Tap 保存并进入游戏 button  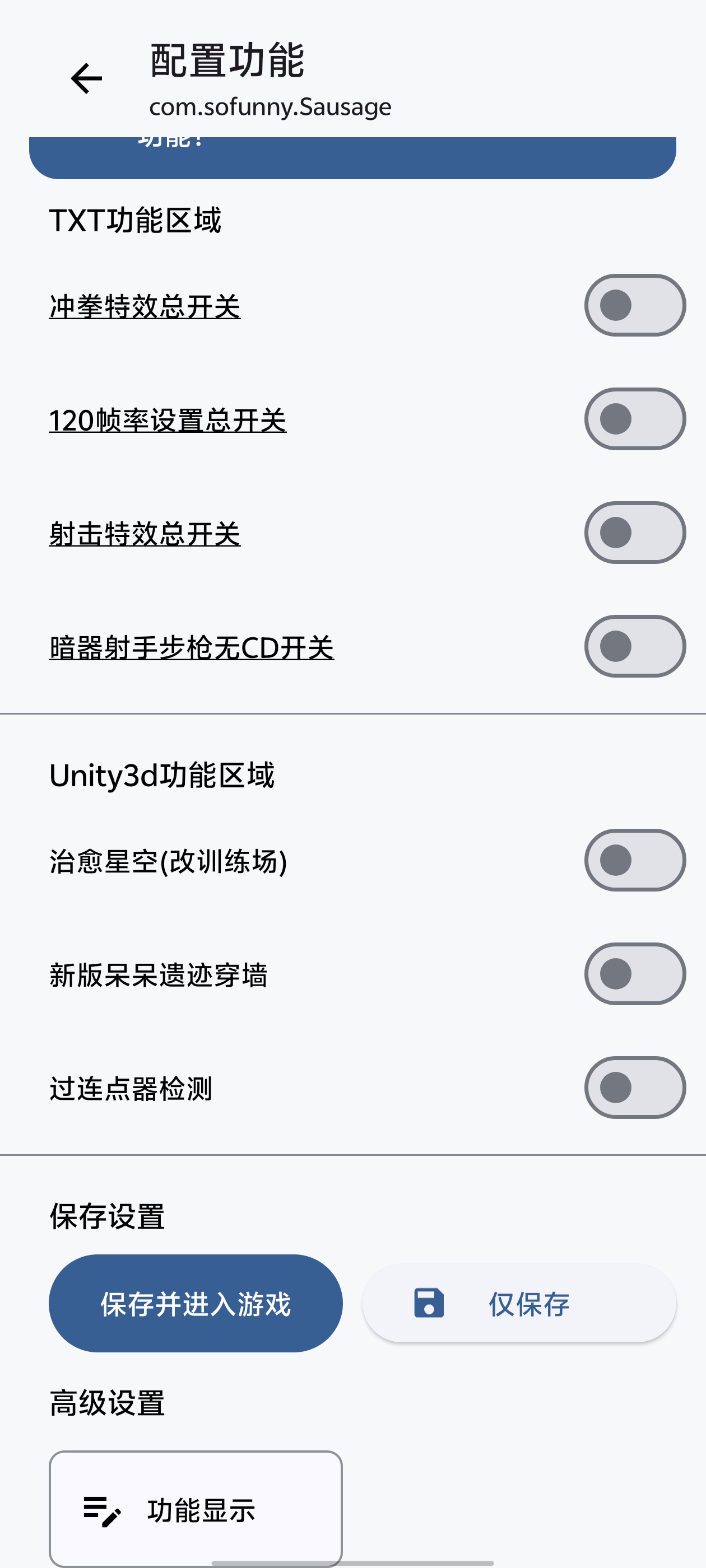pyautogui.click(x=196, y=1303)
